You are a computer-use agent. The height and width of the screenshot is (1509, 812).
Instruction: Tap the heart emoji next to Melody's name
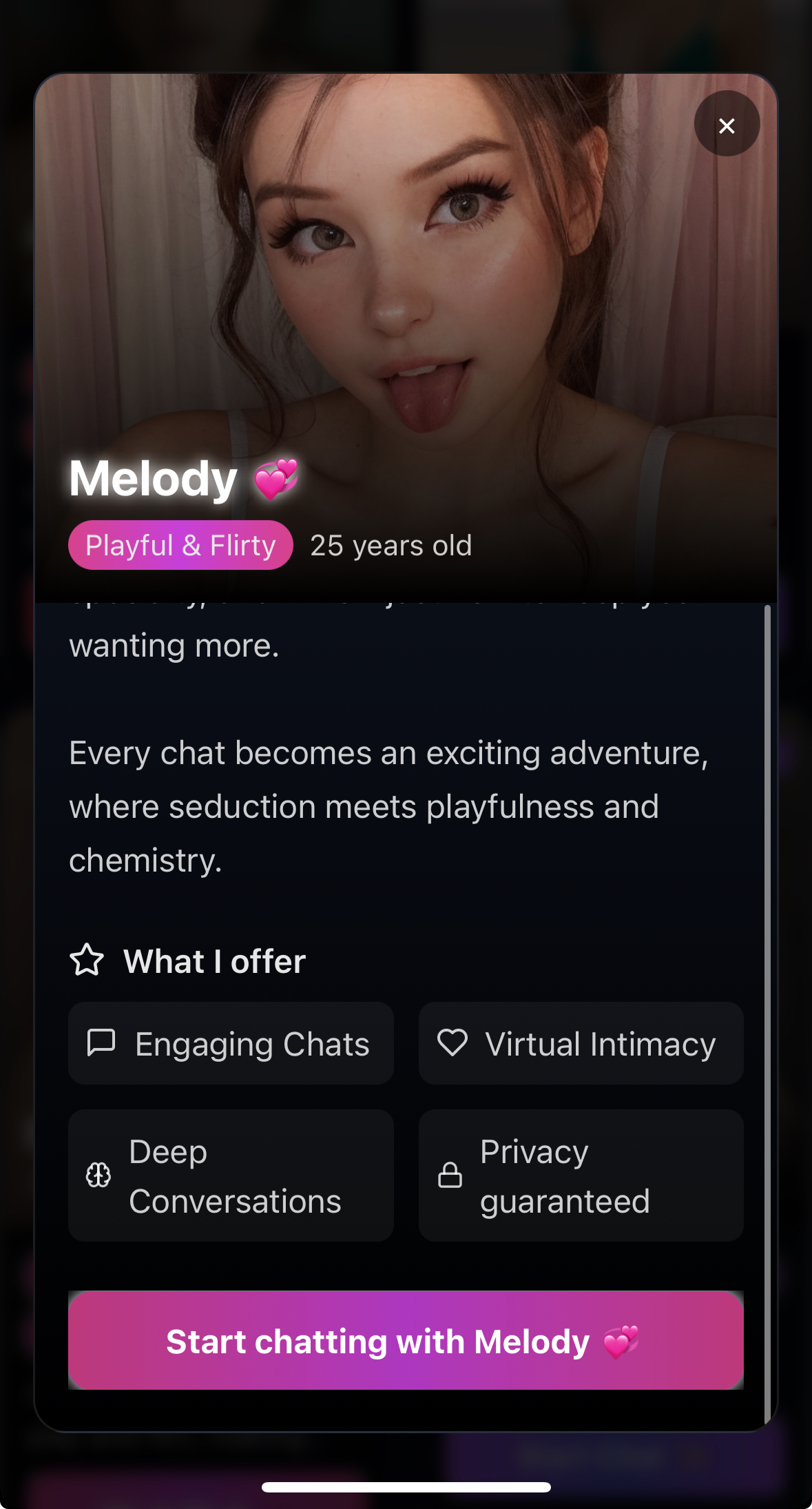coord(275,478)
